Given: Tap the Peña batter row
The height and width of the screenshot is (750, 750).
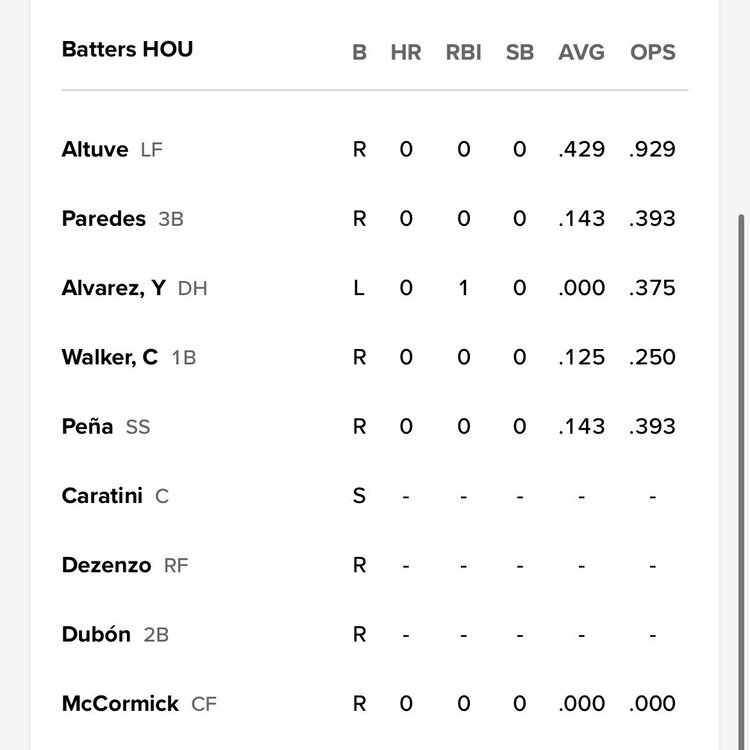Looking at the screenshot, I should tap(88, 427).
